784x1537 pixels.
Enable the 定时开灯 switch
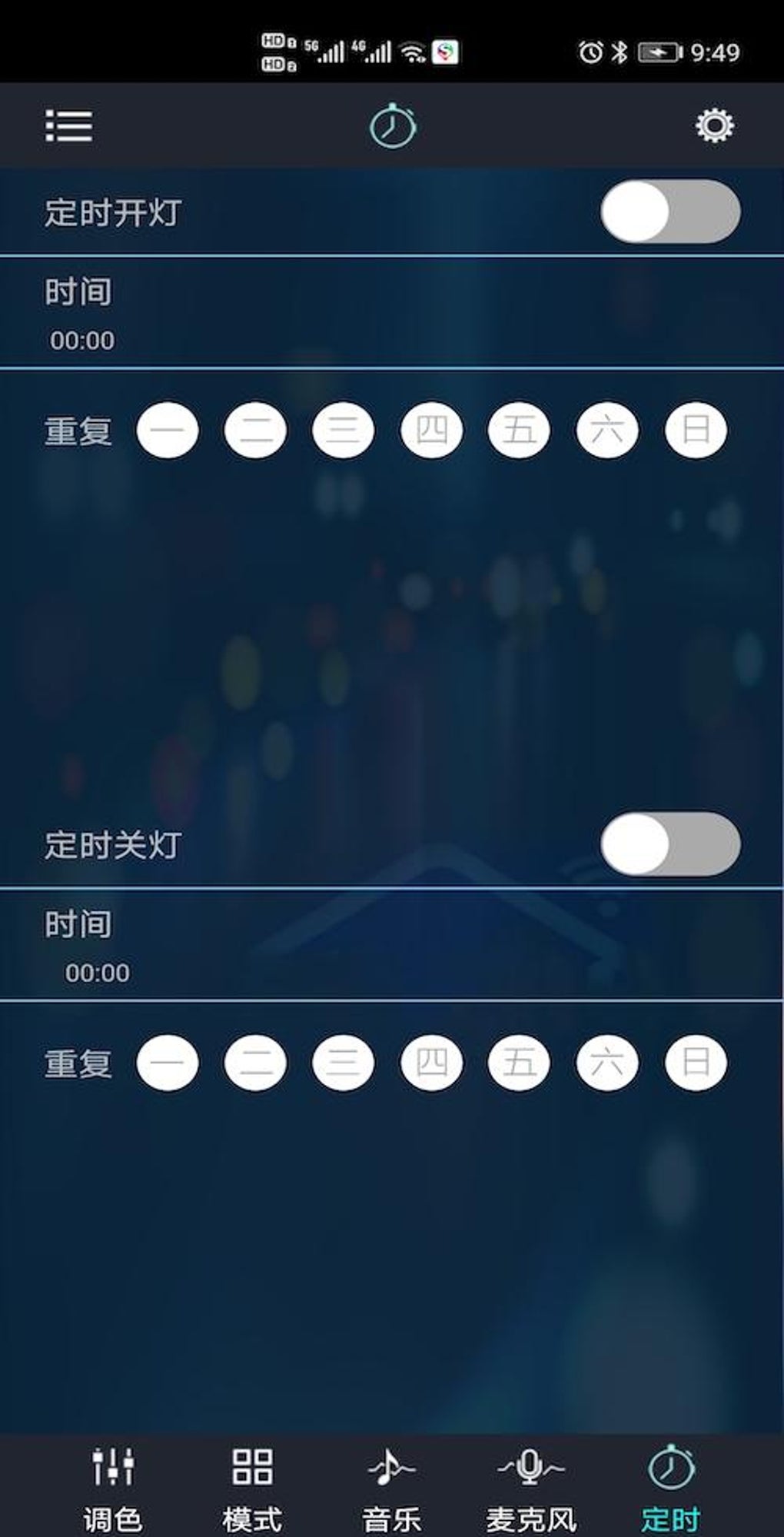click(669, 211)
